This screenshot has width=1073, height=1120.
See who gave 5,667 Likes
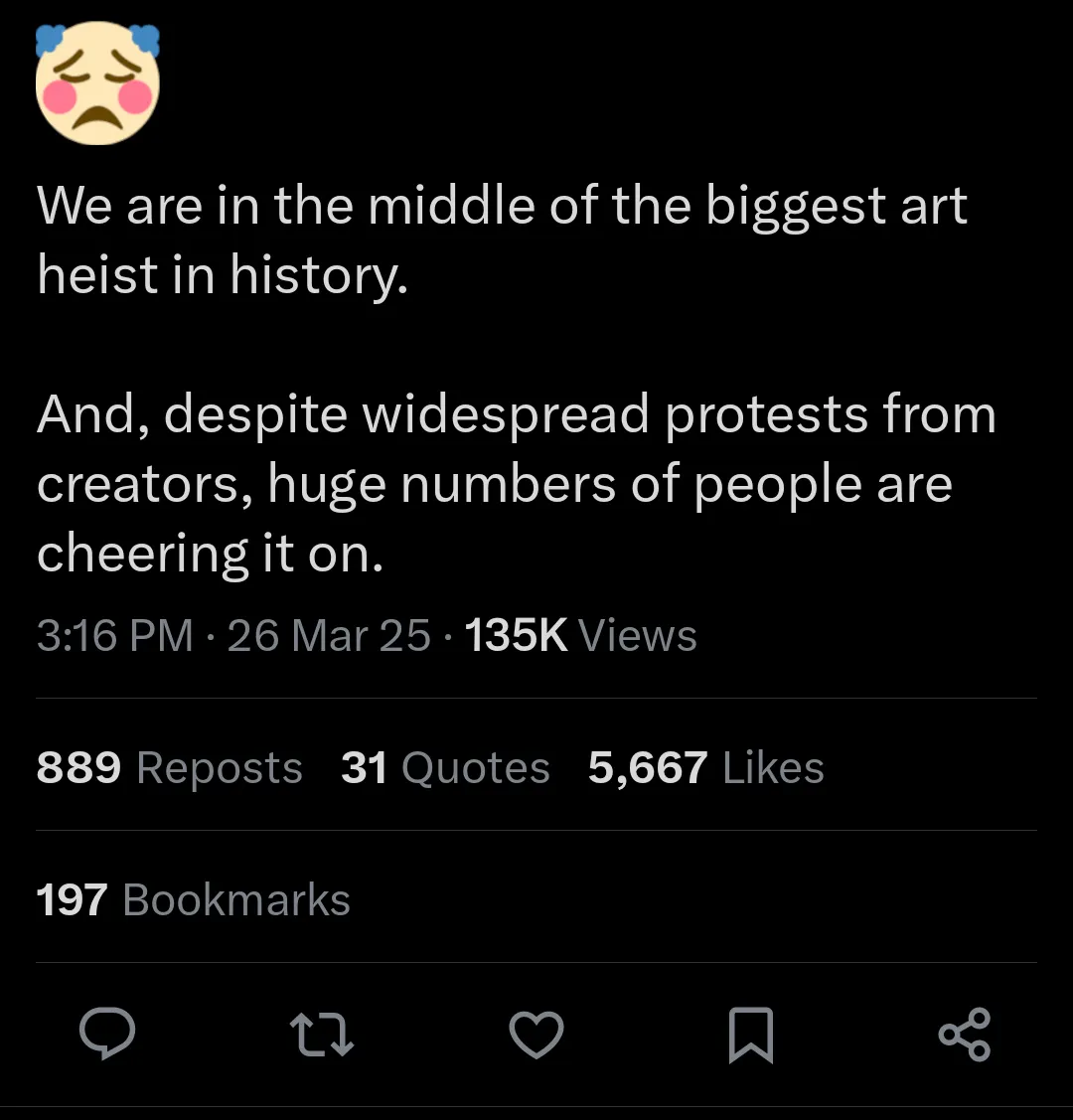click(x=705, y=768)
